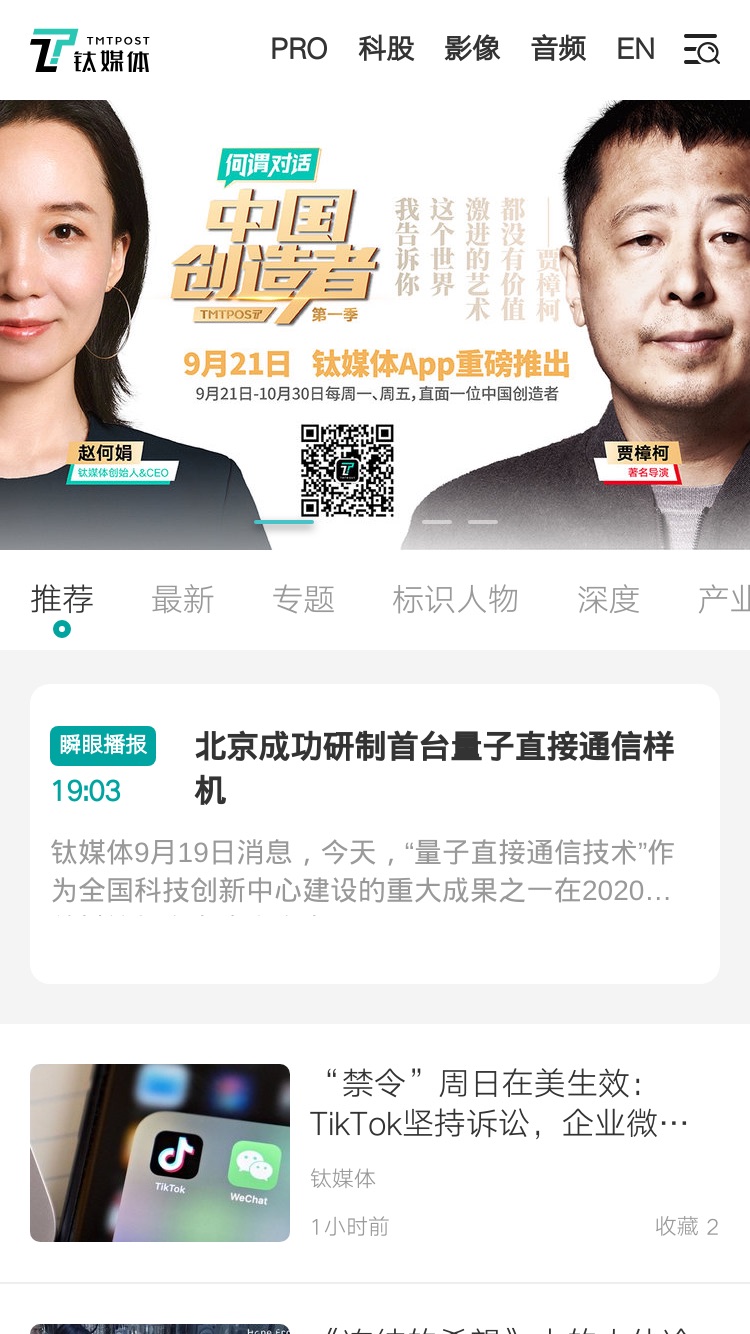Open the 标识人物 tab
Viewport: 750px width, 1334px height.
[x=455, y=599]
